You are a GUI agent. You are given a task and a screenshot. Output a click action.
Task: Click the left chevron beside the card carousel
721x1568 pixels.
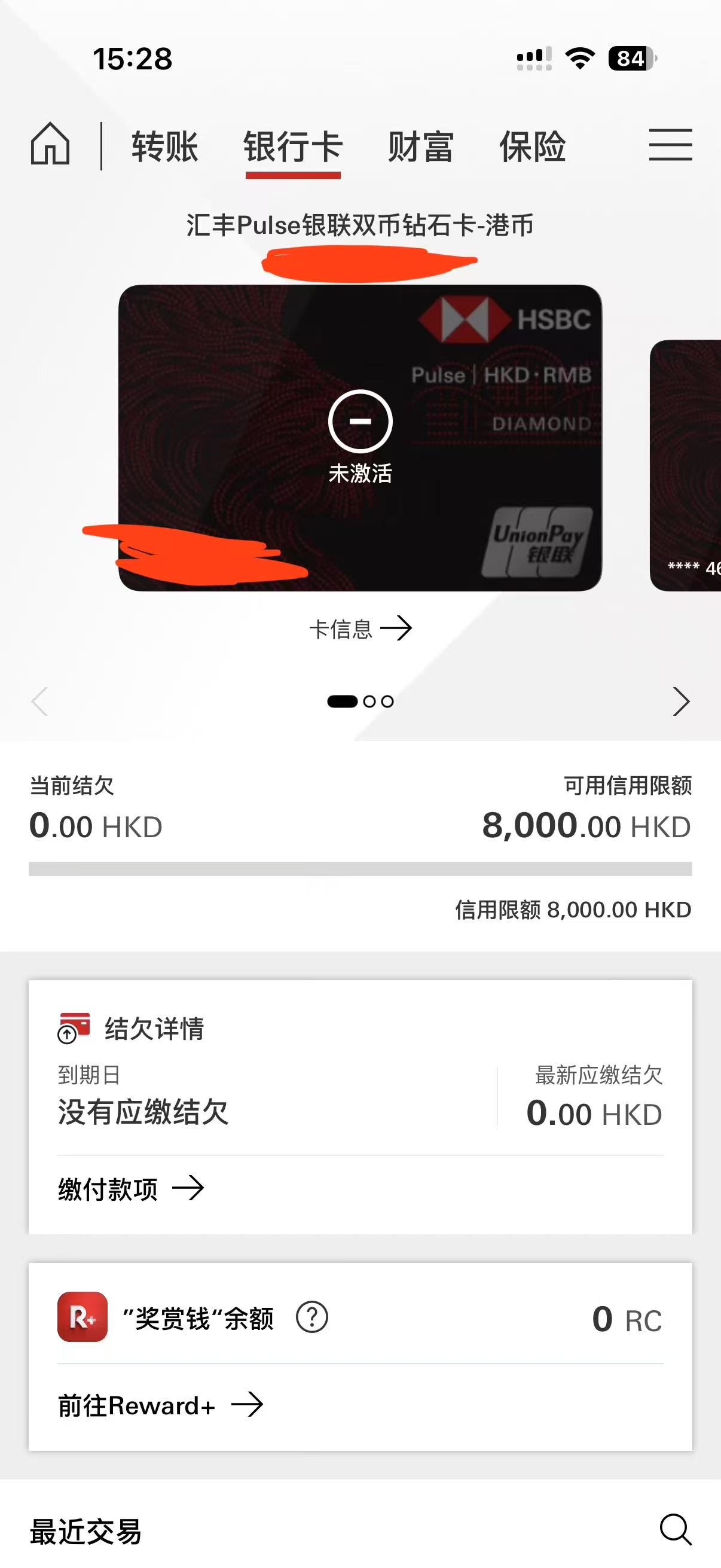tap(40, 701)
